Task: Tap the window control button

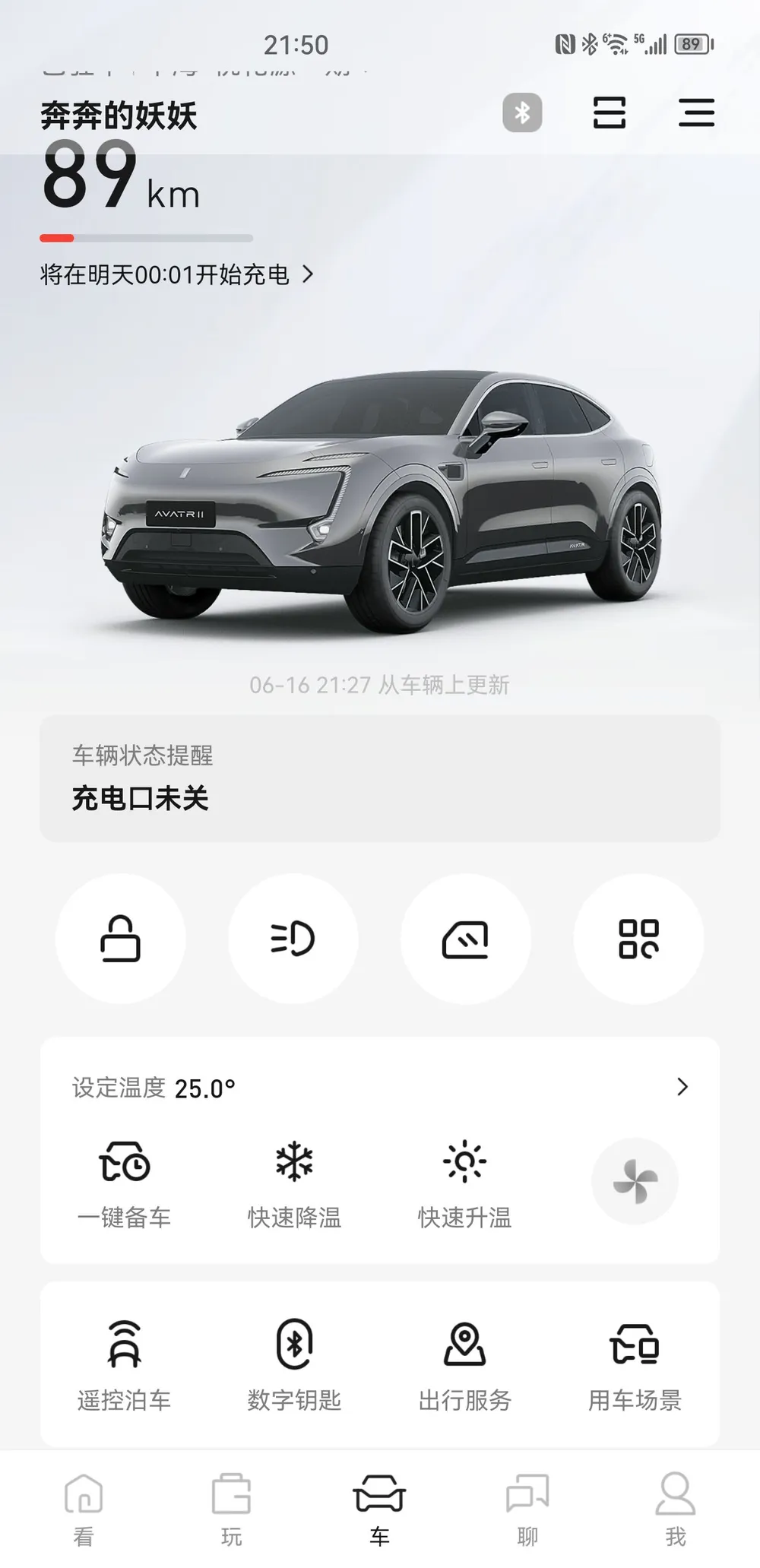Action: point(466,939)
